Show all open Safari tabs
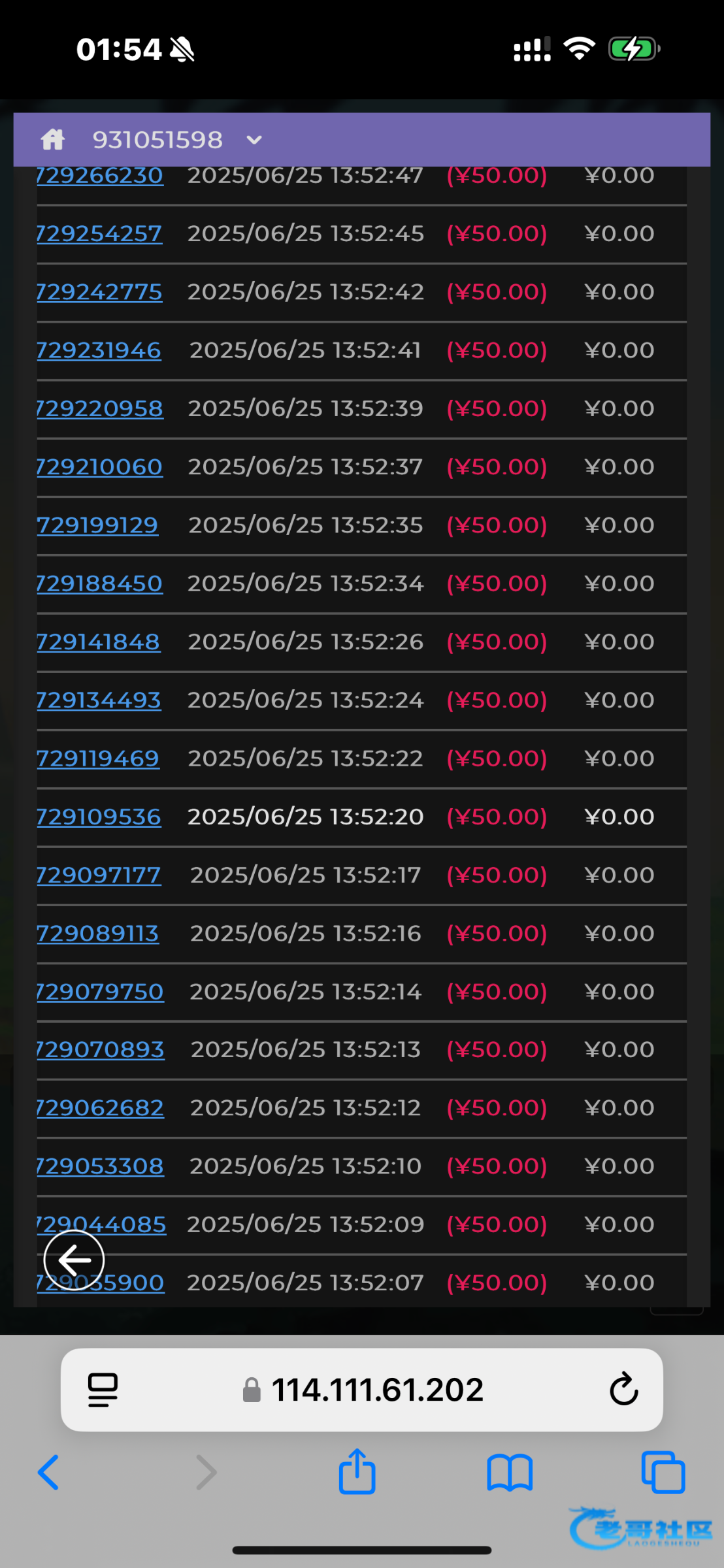 [663, 1473]
